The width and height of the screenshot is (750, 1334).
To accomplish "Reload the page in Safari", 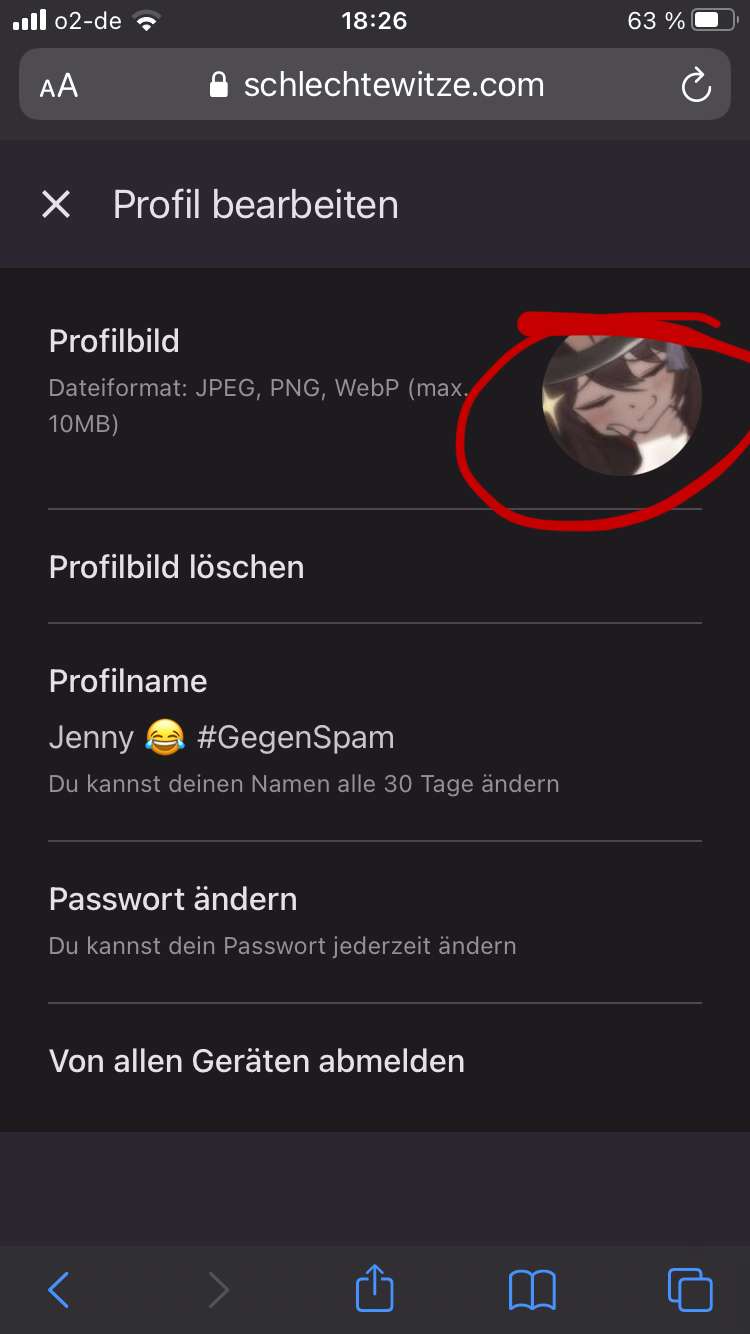I will (x=696, y=86).
